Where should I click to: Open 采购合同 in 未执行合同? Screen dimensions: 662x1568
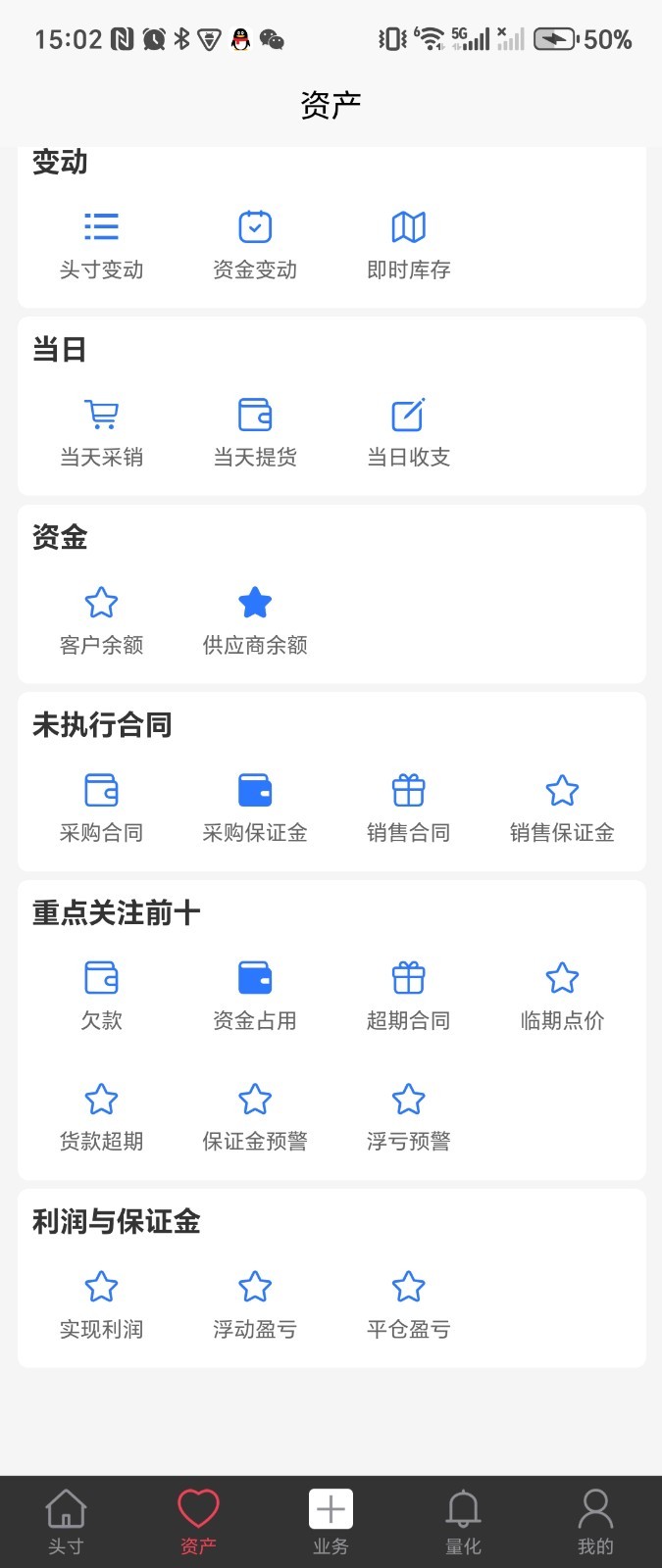click(x=101, y=807)
